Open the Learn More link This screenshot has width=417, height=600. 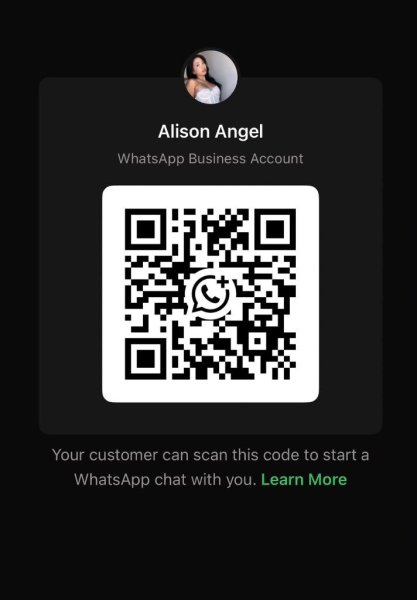point(304,479)
